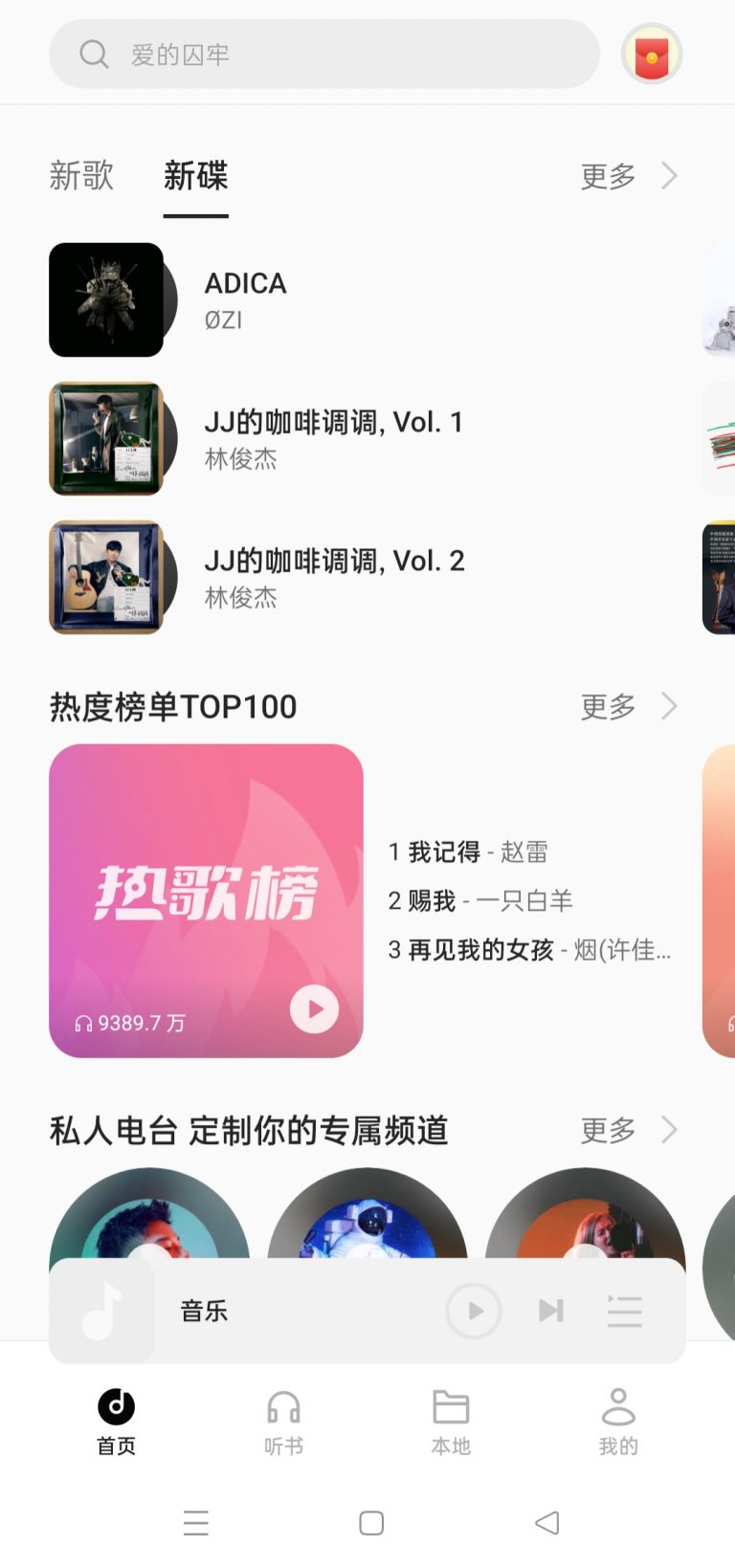Image resolution: width=735 pixels, height=1568 pixels.
Task: See more 私人电台 channels via 更多
Action: tap(628, 1130)
